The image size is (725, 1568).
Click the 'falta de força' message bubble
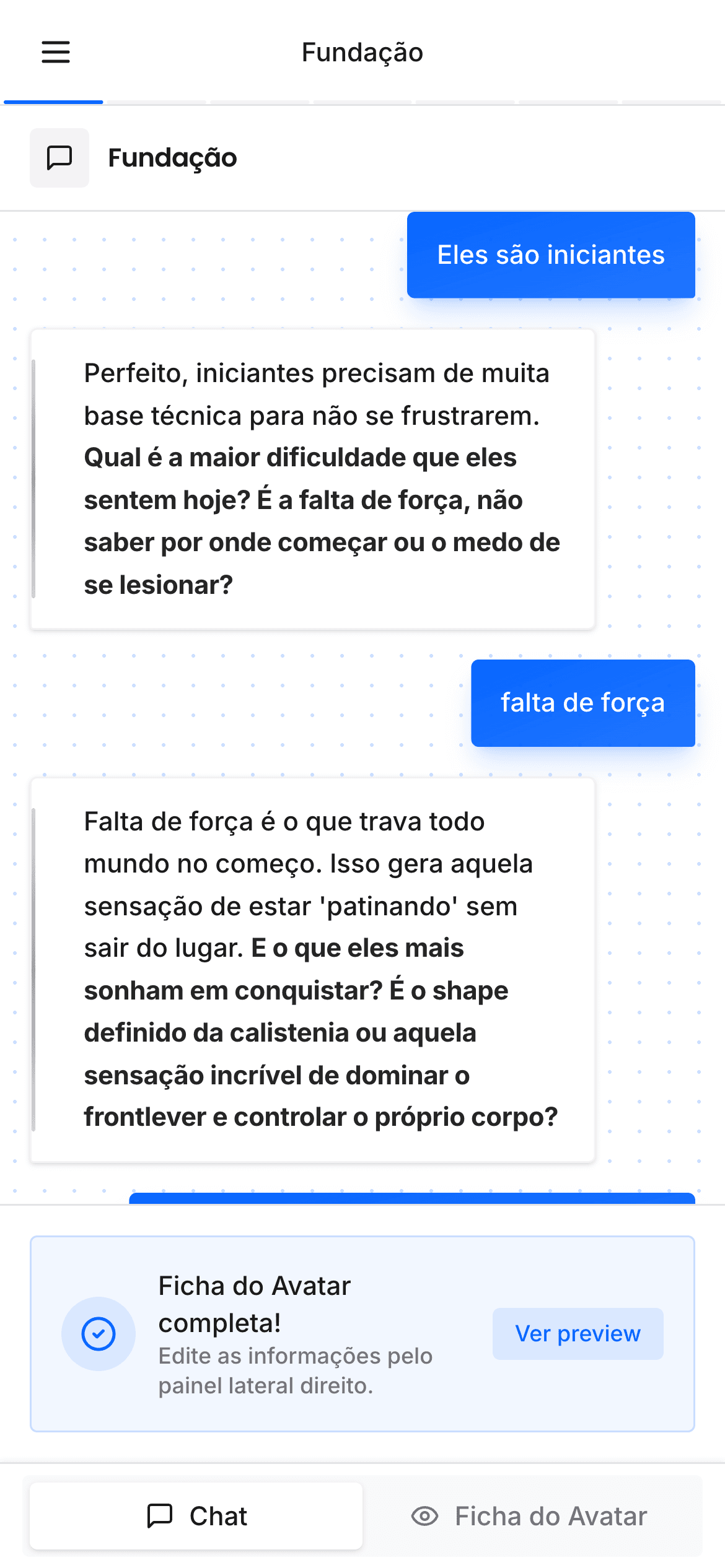pyautogui.click(x=583, y=702)
